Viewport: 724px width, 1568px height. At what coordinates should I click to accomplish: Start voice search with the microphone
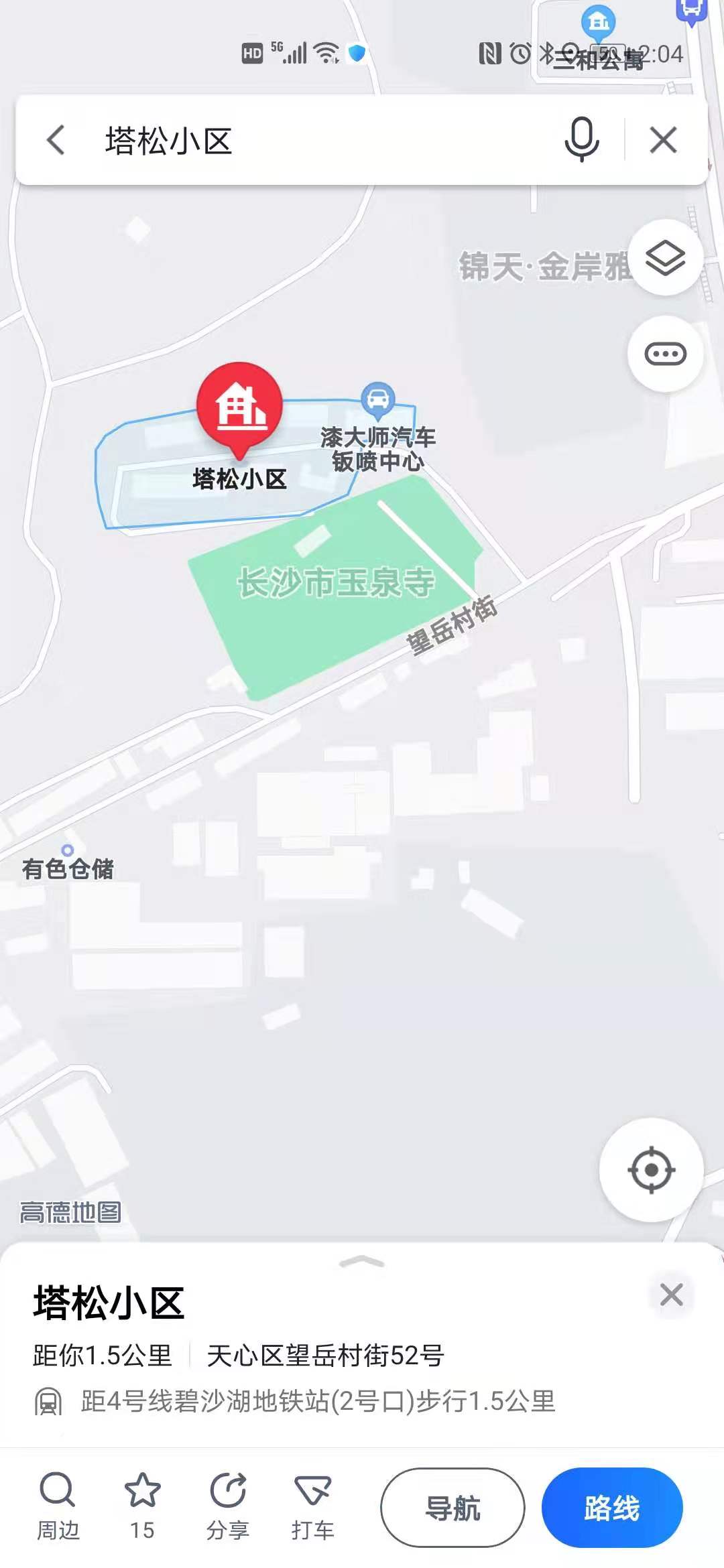pos(581,139)
